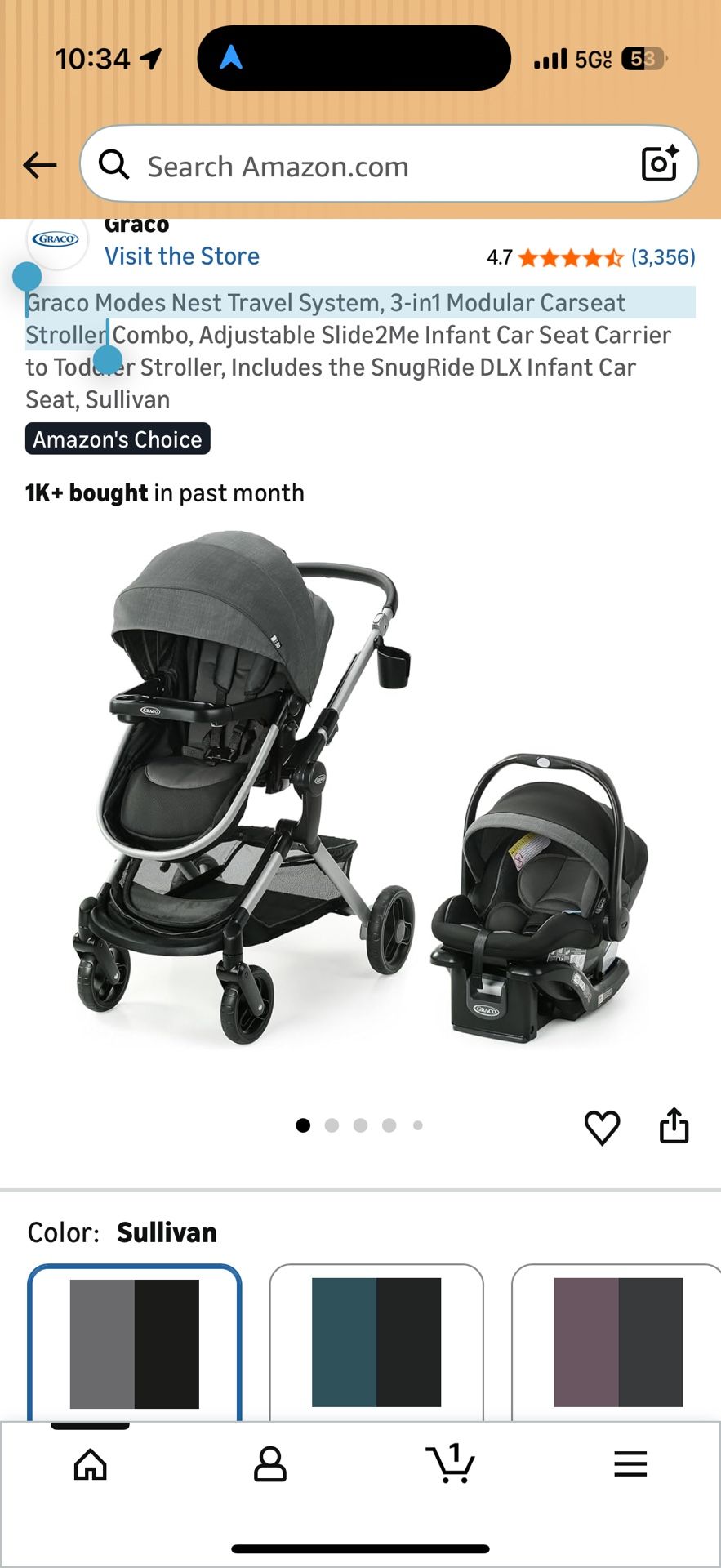Open the hamburger menu tab

click(630, 1464)
